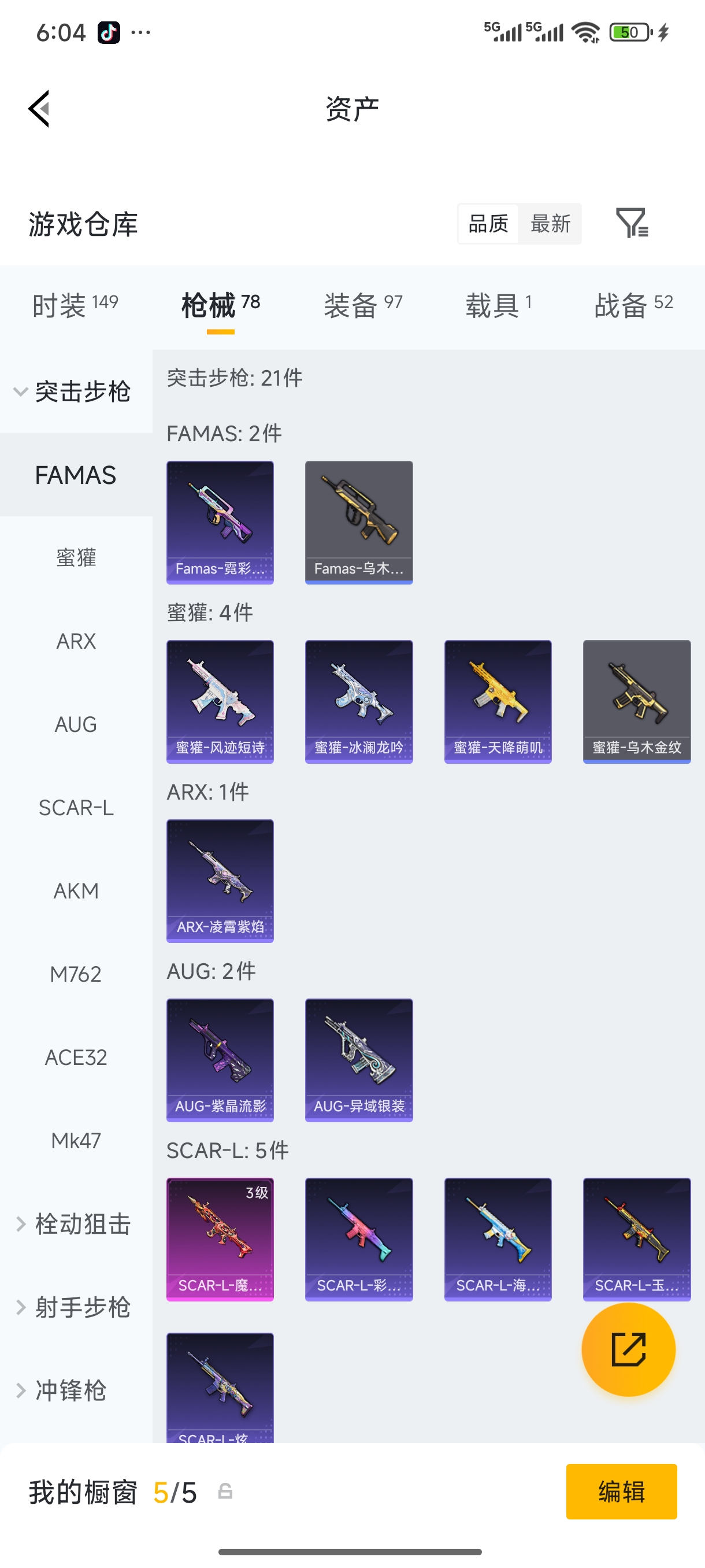Tap the orange share floating button
705x1568 pixels.
pos(628,1349)
